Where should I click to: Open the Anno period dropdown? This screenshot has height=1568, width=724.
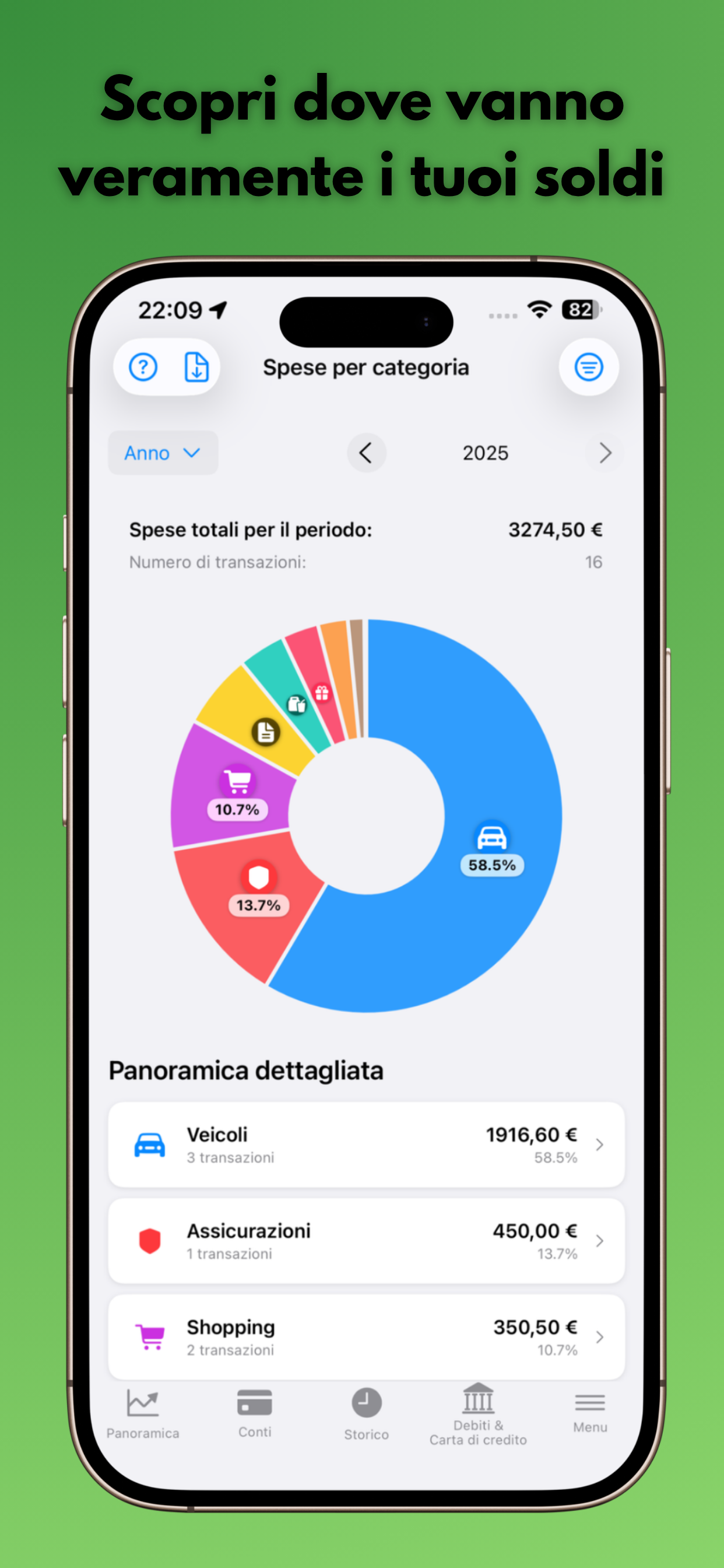coord(163,453)
